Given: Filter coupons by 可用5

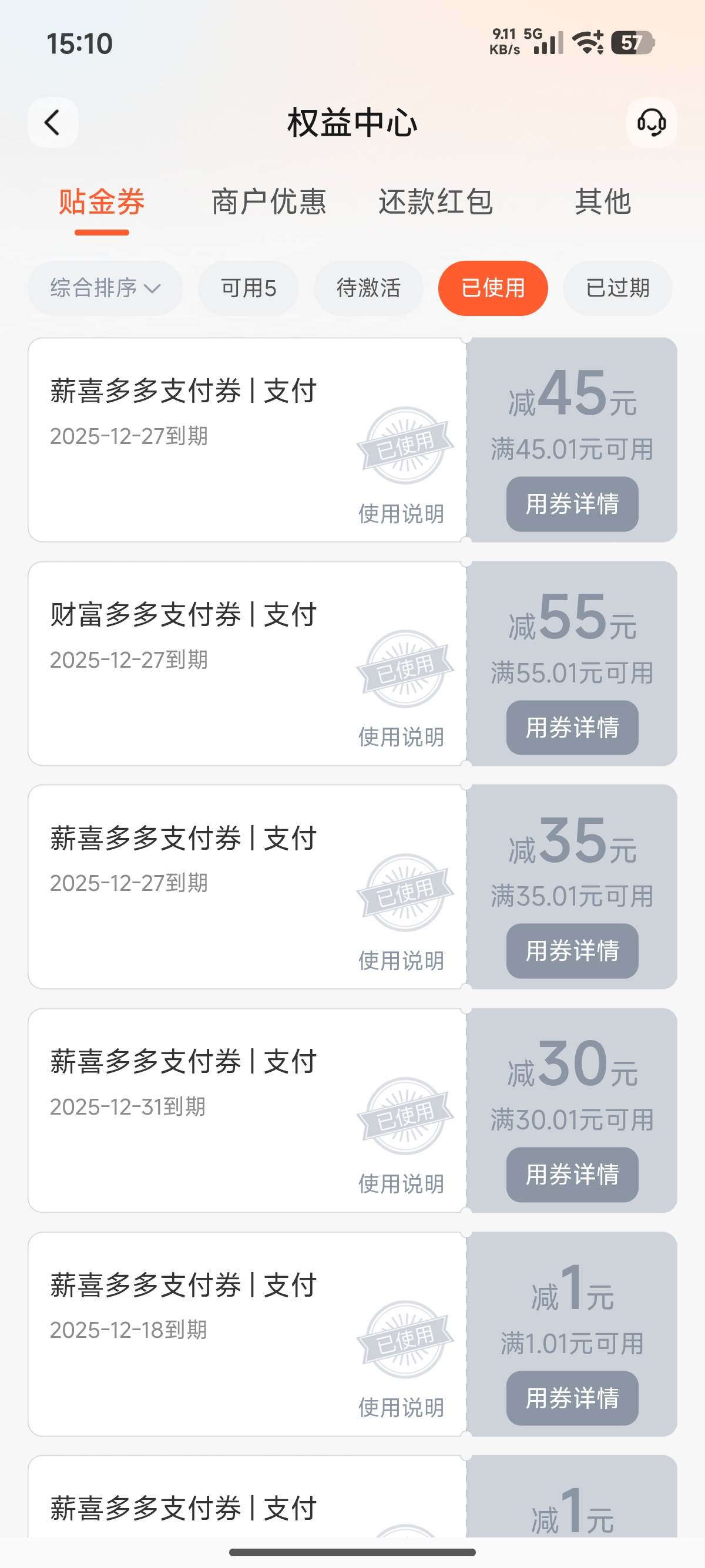Looking at the screenshot, I should click(x=249, y=288).
